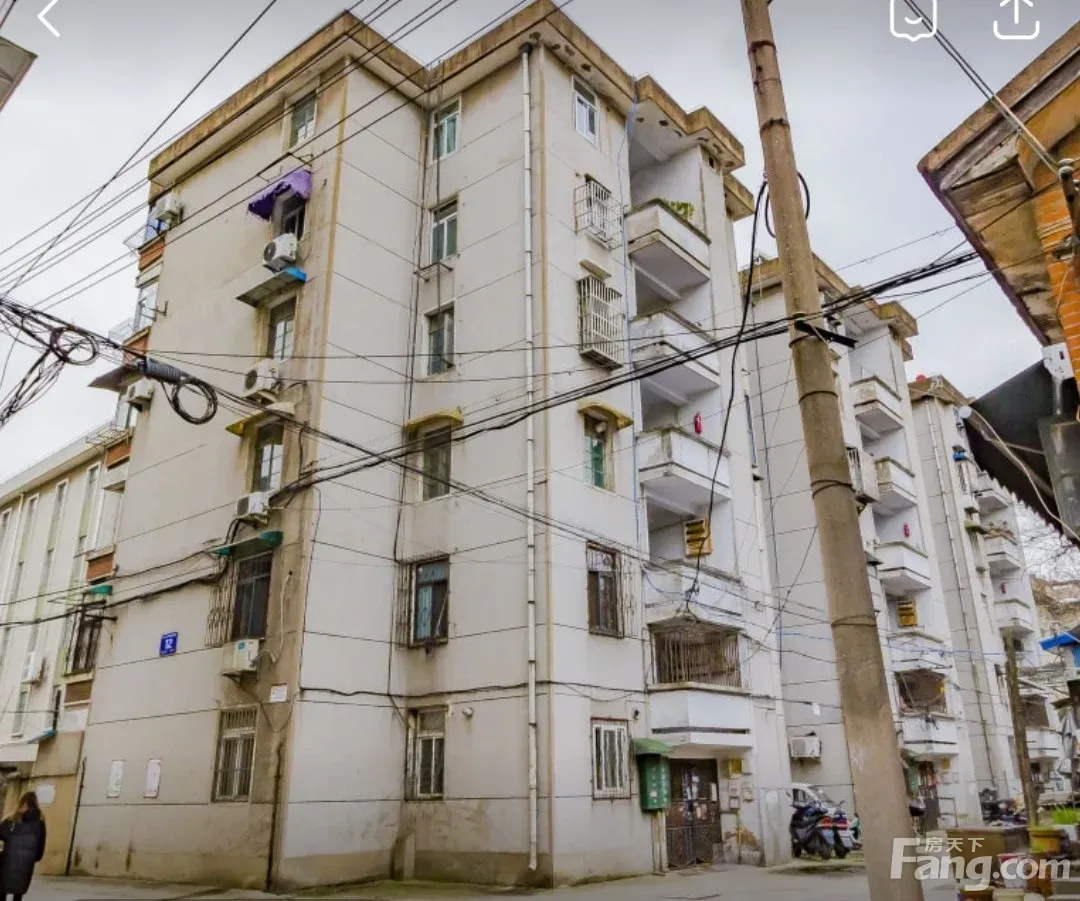Share this property photo

pyautogui.click(x=1016, y=18)
